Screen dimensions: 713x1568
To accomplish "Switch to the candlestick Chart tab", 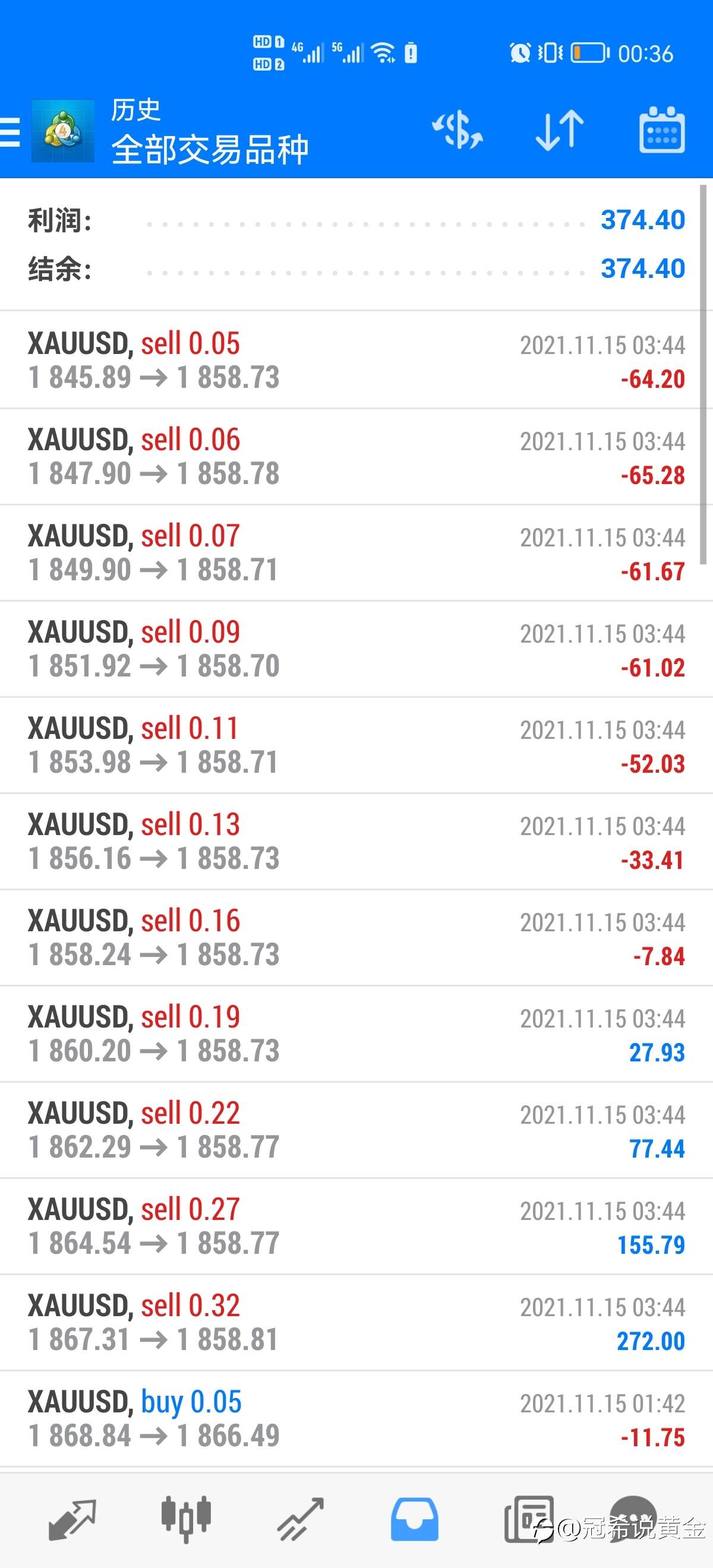I will pyautogui.click(x=187, y=1519).
